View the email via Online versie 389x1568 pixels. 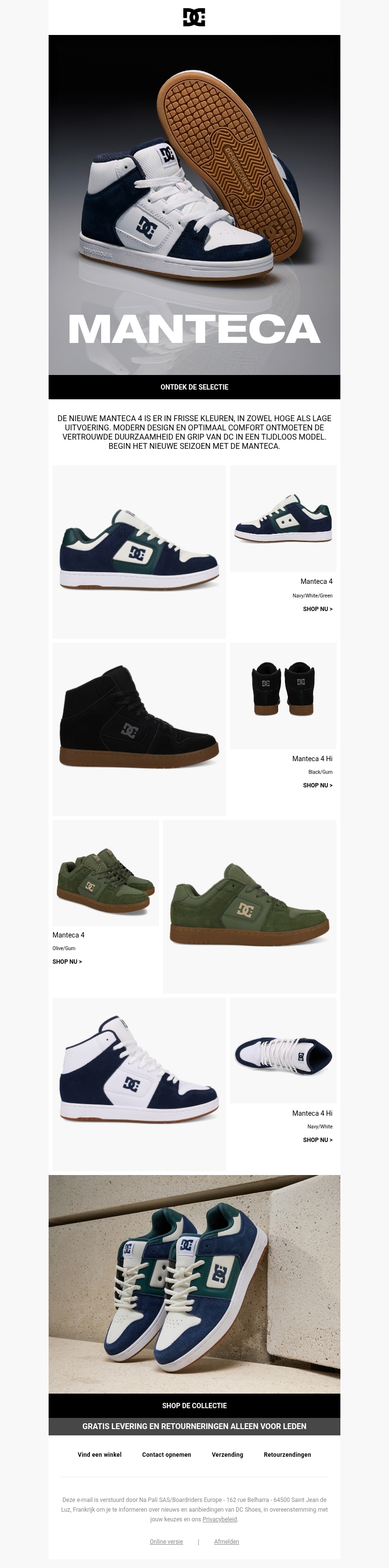point(166,1542)
